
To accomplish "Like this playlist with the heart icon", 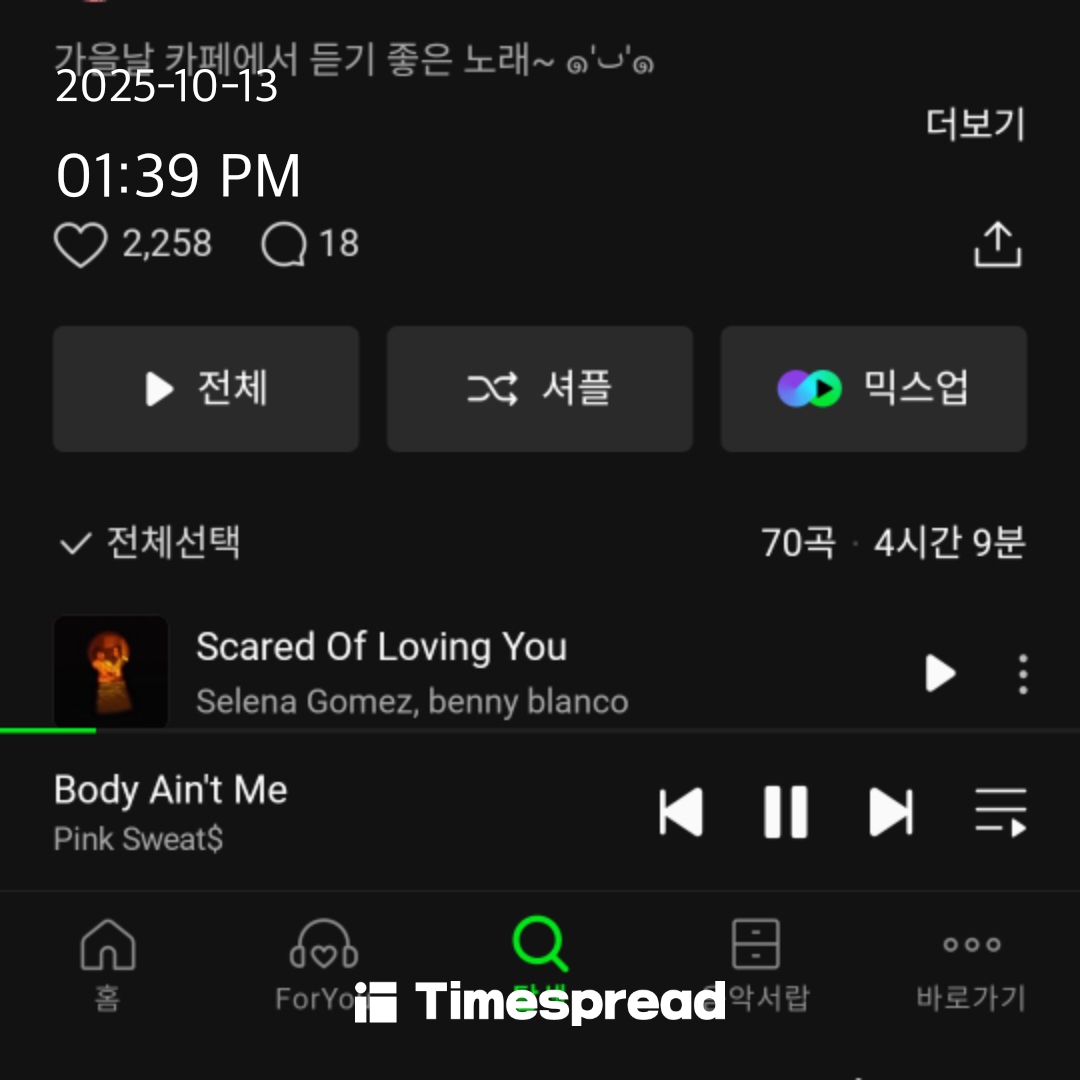I will point(80,244).
